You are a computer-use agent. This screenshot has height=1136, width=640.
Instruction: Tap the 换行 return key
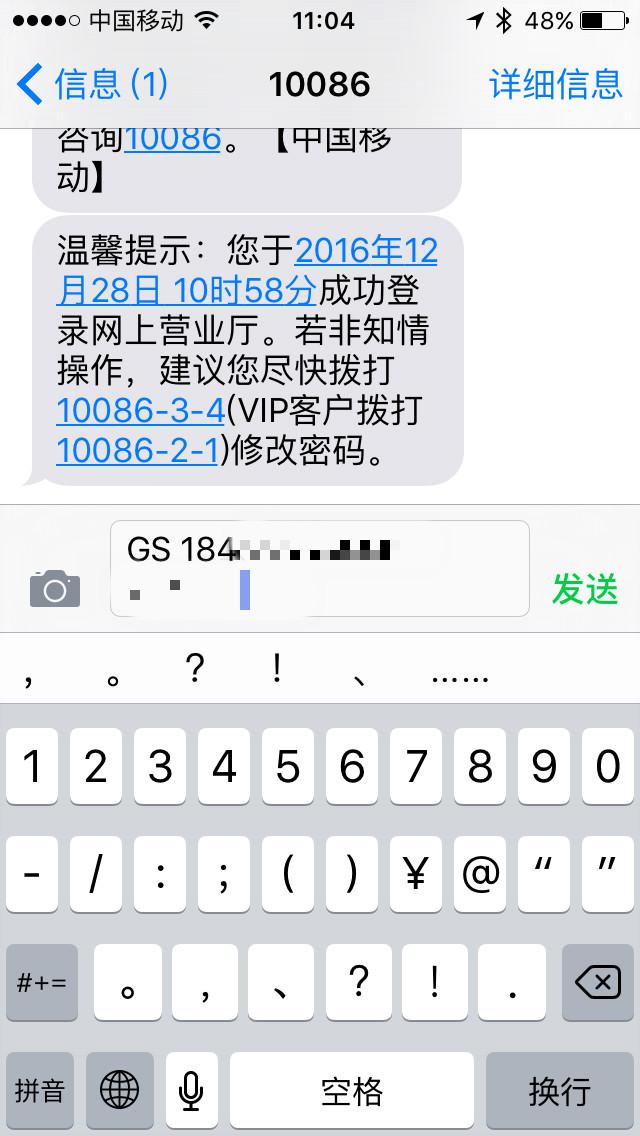559,1090
